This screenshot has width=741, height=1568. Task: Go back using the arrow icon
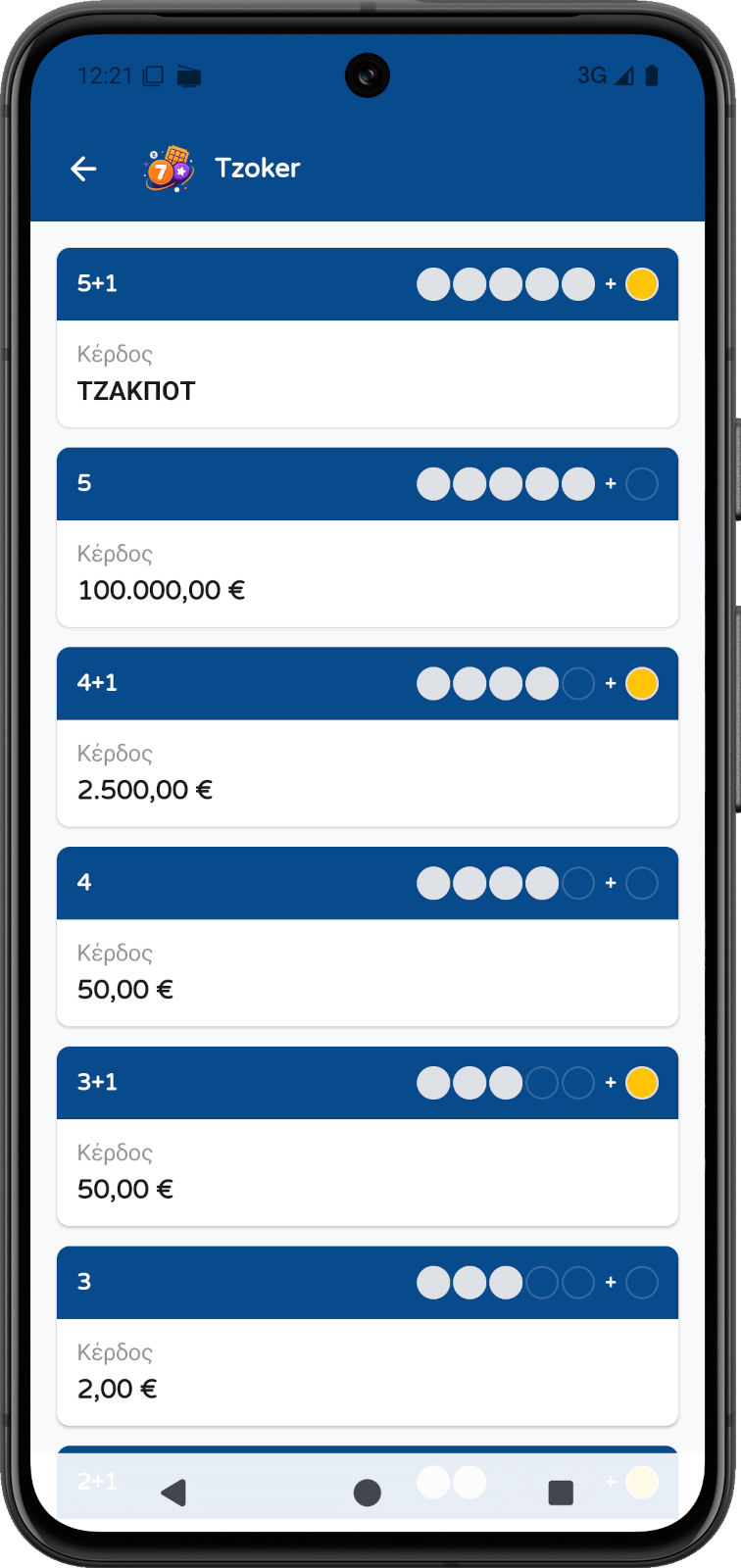tap(83, 169)
